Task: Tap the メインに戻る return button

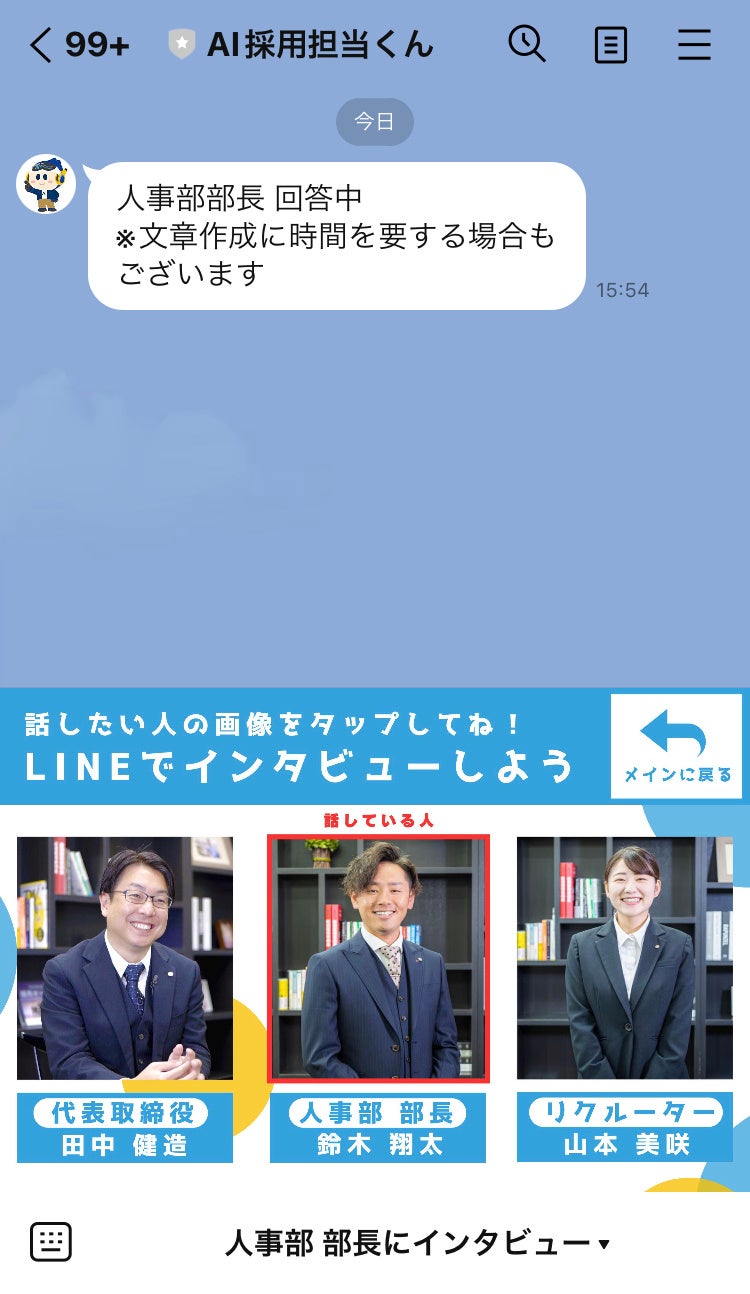Action: coord(676,746)
